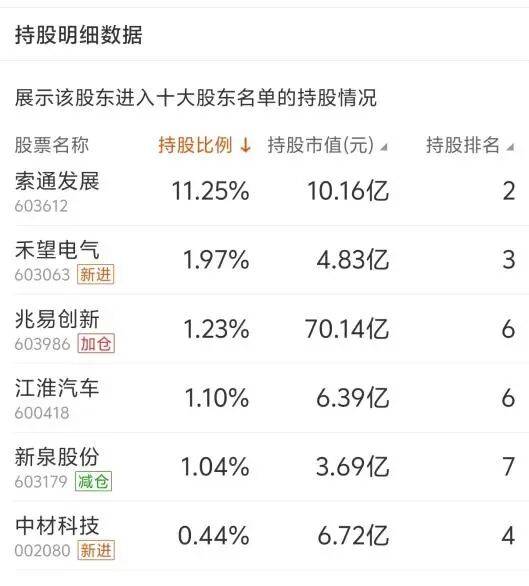Sort by 持股比例 column
The width and height of the screenshot is (529, 586).
coord(204,145)
